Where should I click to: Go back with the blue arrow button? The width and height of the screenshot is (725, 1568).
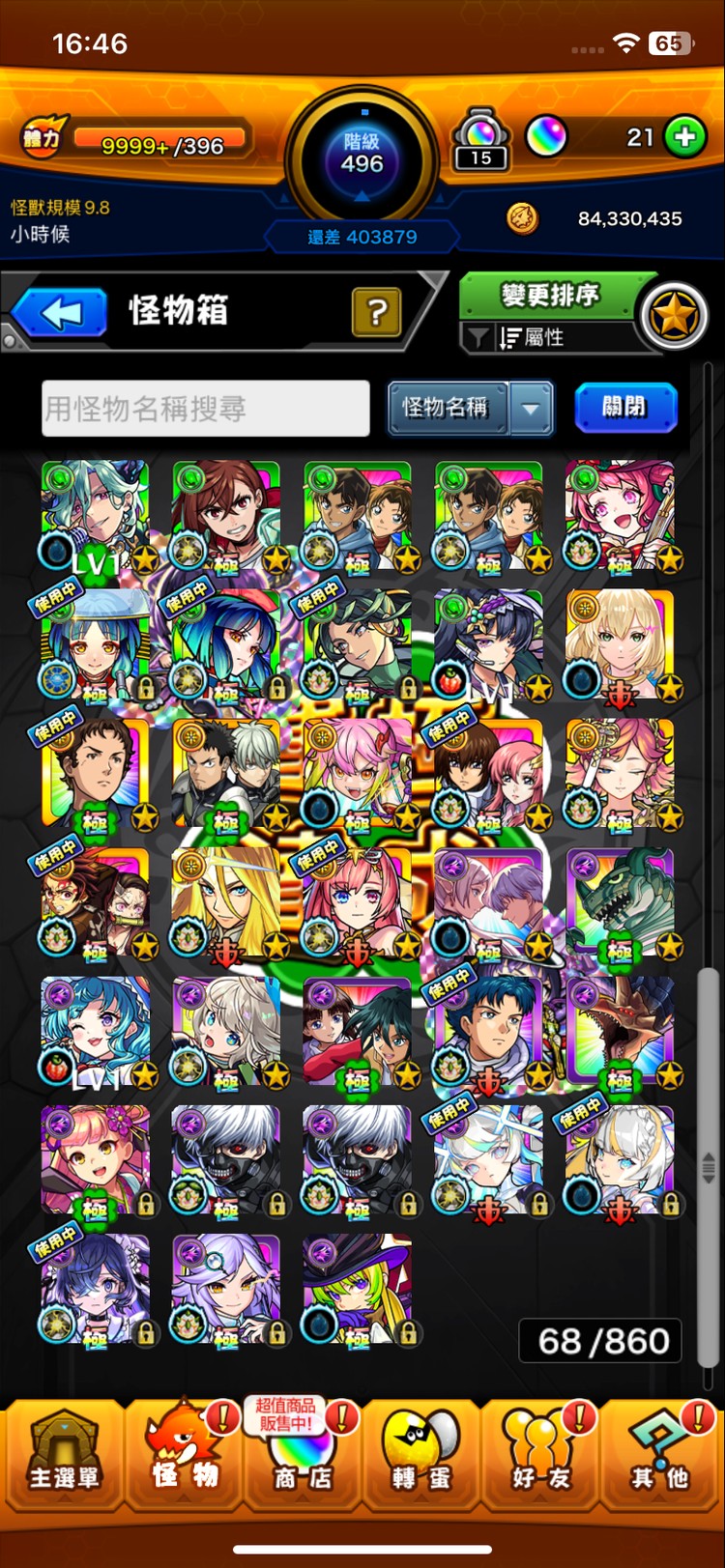(60, 314)
